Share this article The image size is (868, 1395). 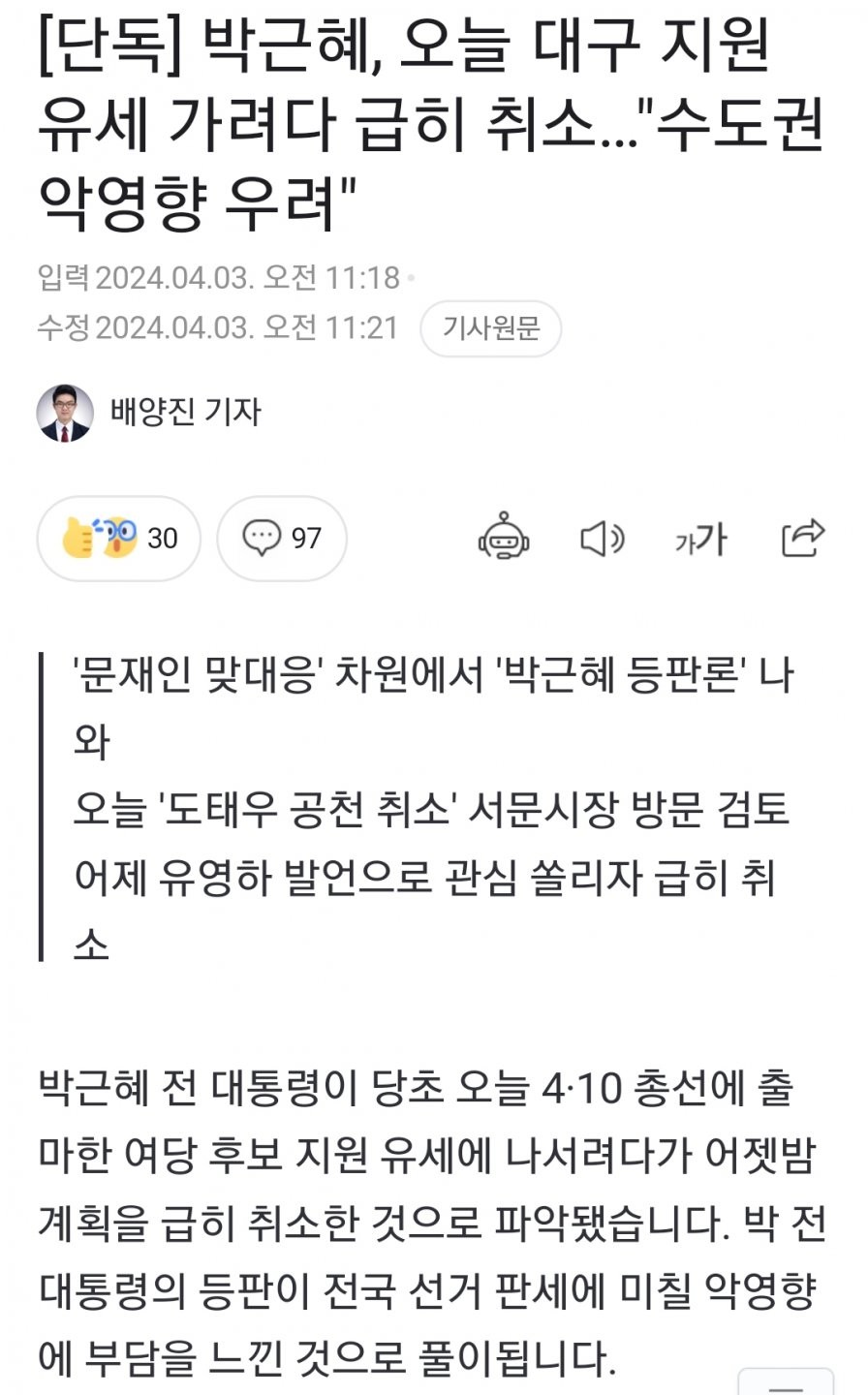(x=802, y=538)
